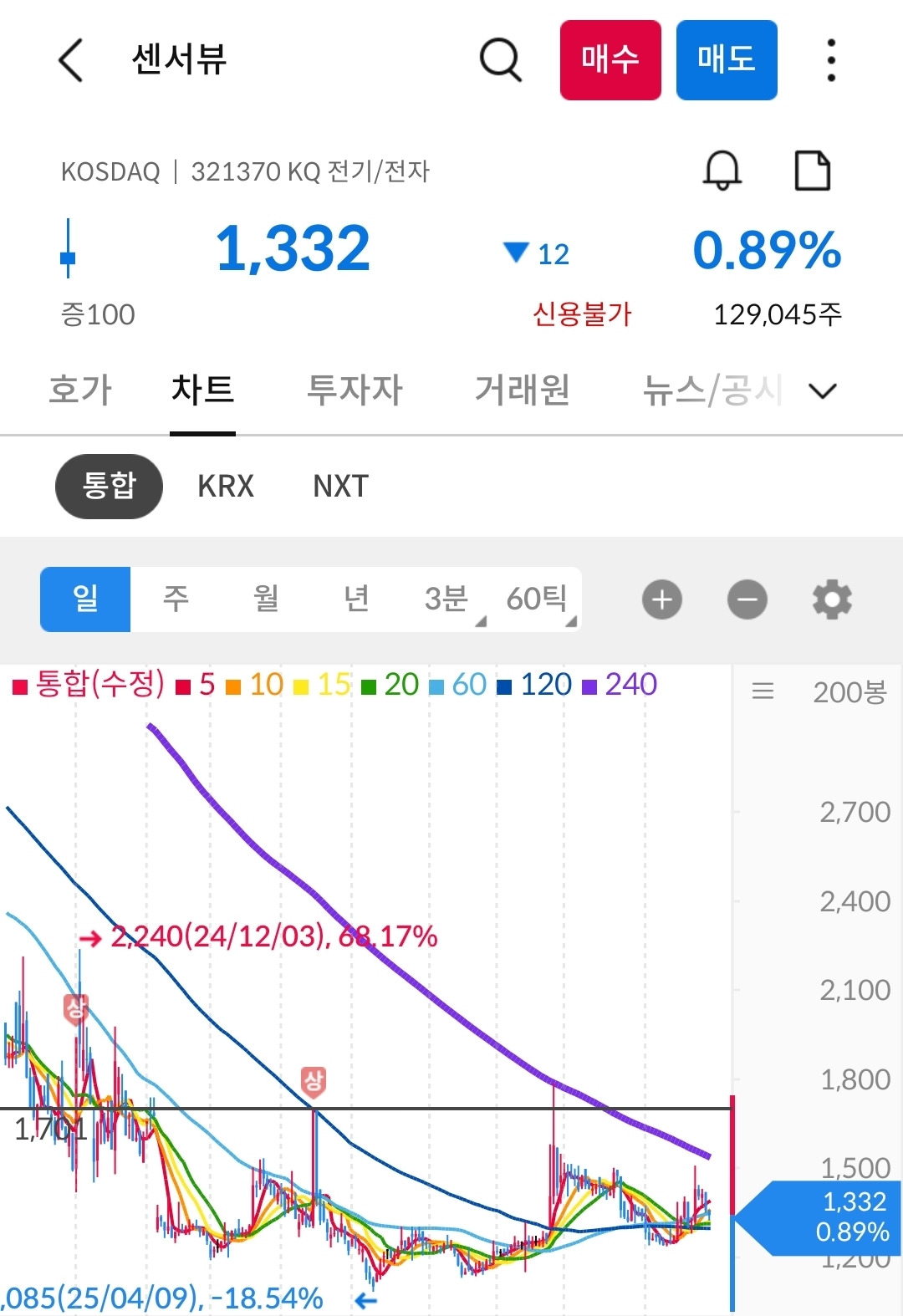Open the stock search

(499, 59)
